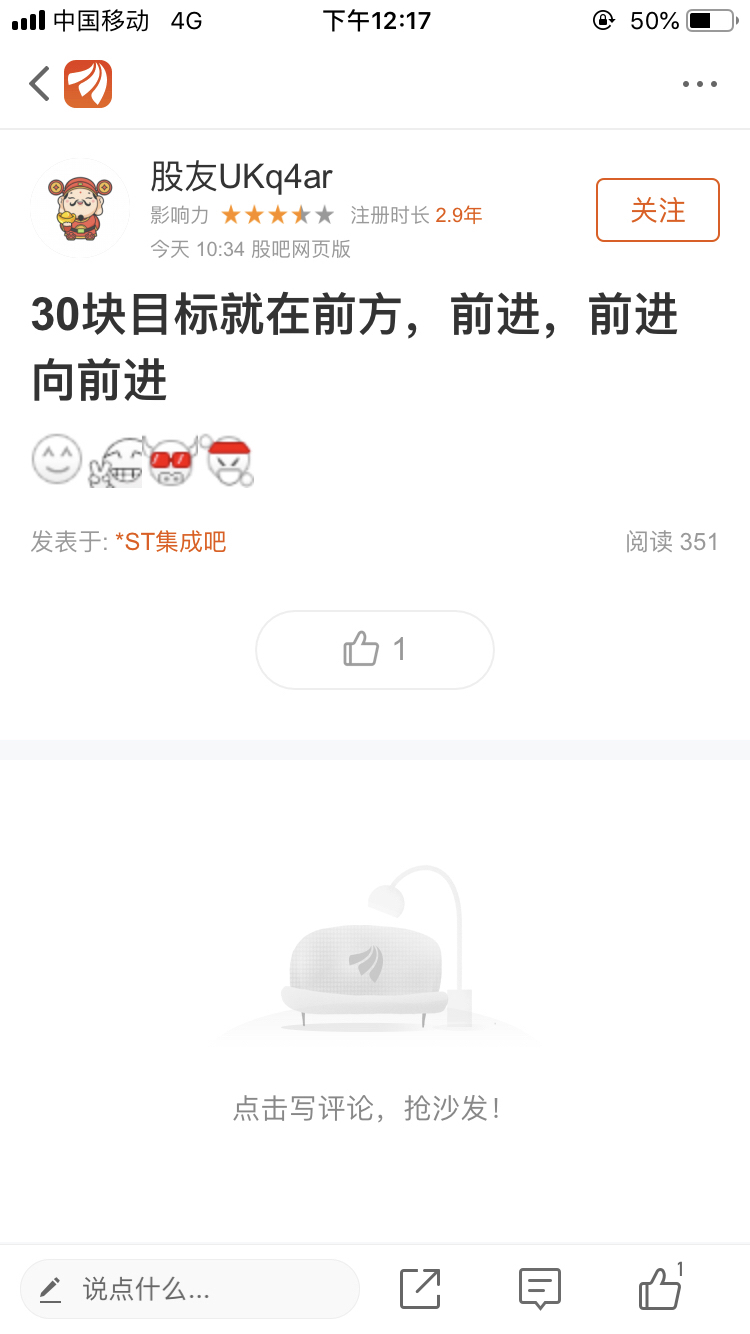Open the share icon in bottom bar
This screenshot has width=750, height=1334.
pos(420,1289)
